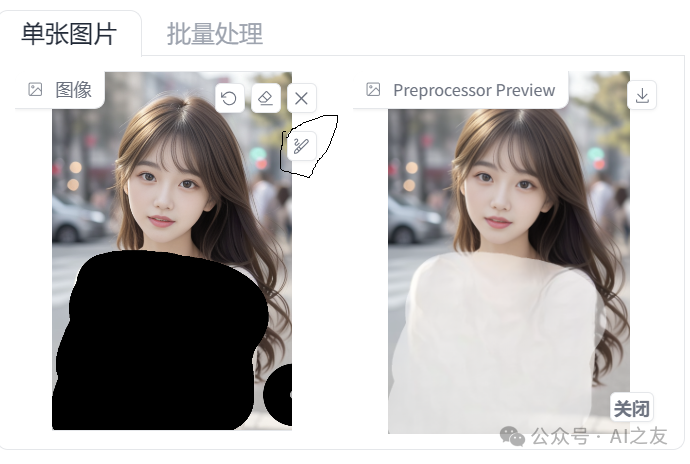The height and width of the screenshot is (464, 690).
Task: Erase the drawn mask
Action: (x=265, y=98)
